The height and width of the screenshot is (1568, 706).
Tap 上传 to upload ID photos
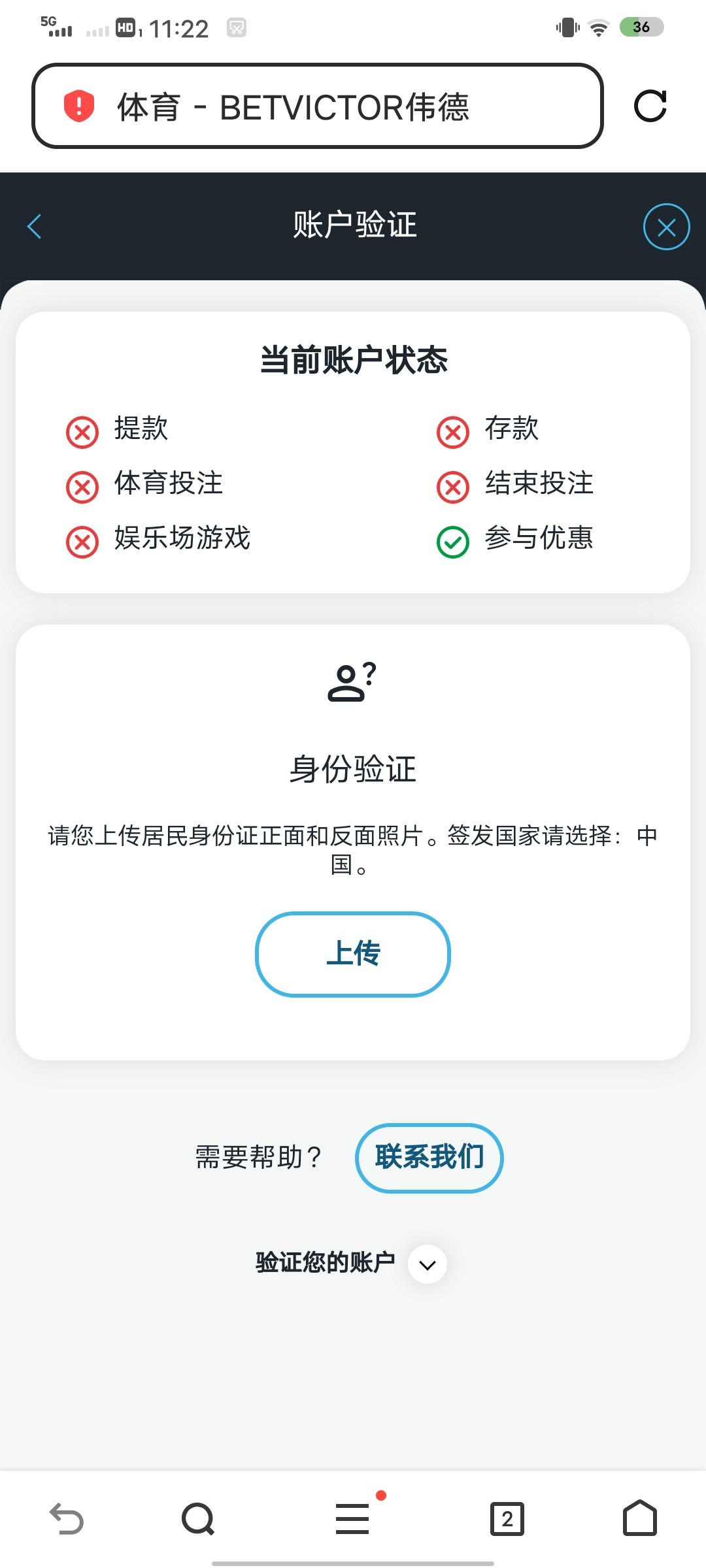(x=353, y=954)
